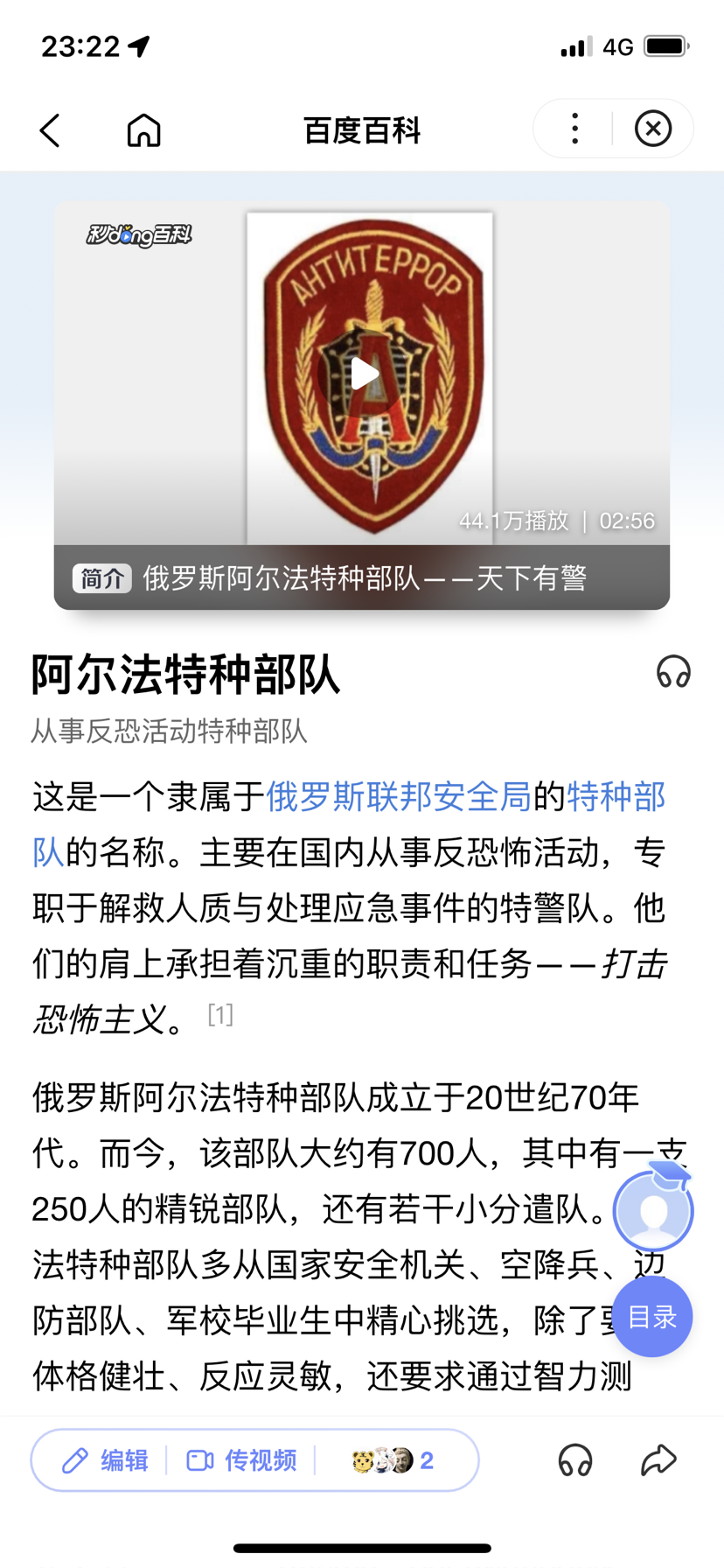Start audio playback from bottom headphone icon

[574, 1460]
